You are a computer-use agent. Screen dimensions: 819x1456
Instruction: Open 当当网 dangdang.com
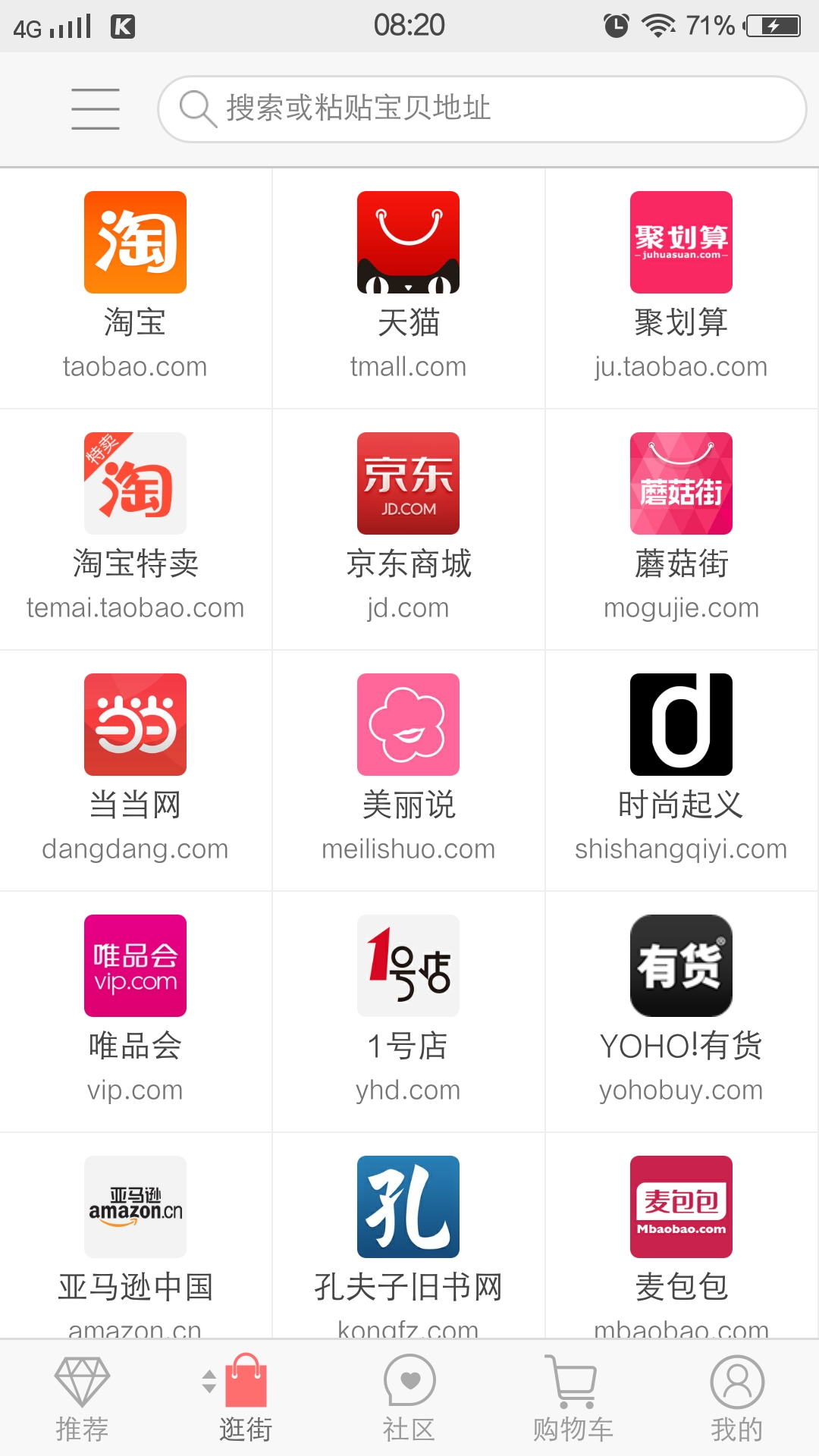click(x=136, y=770)
